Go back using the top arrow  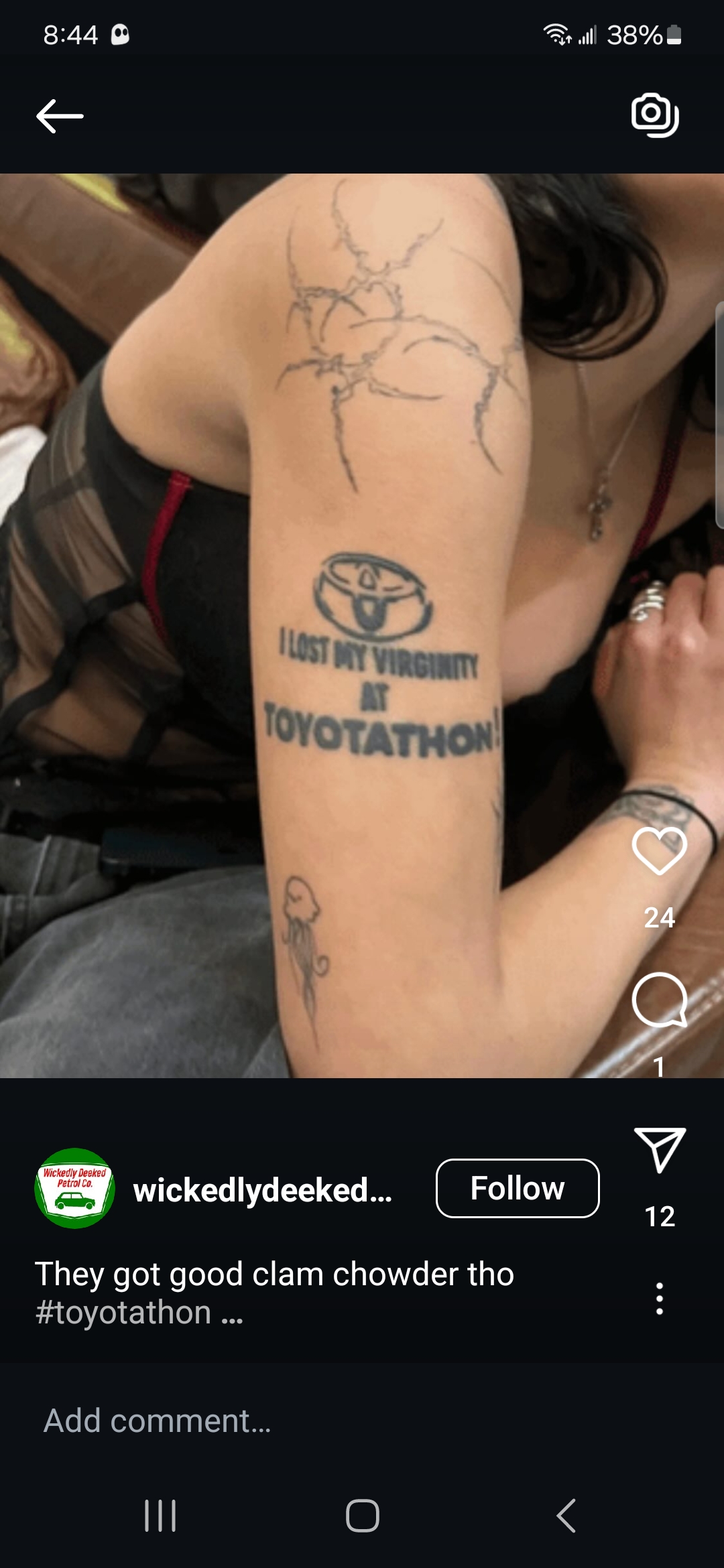[60, 116]
